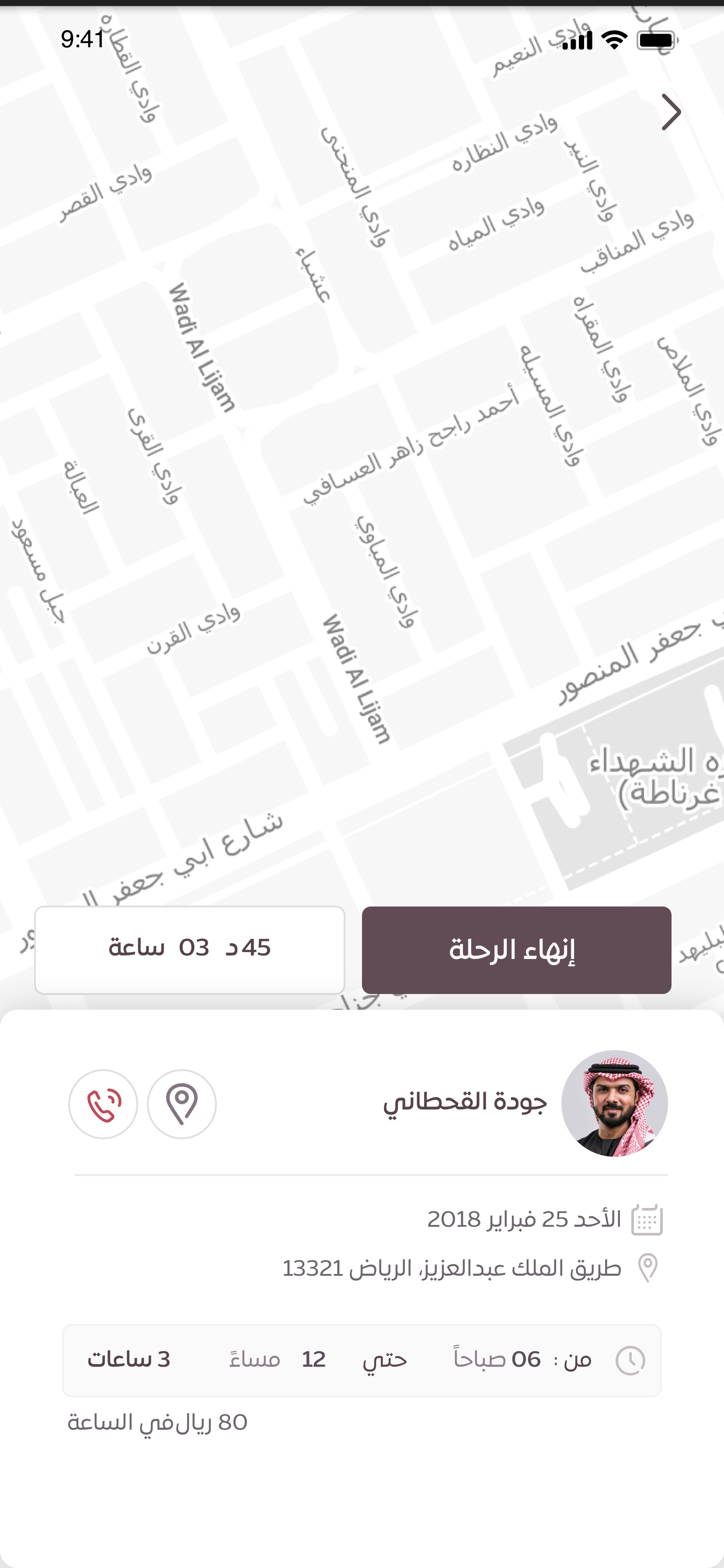Open the location pin next to the call icon
Screen dimensions: 724x1568
[182, 1103]
